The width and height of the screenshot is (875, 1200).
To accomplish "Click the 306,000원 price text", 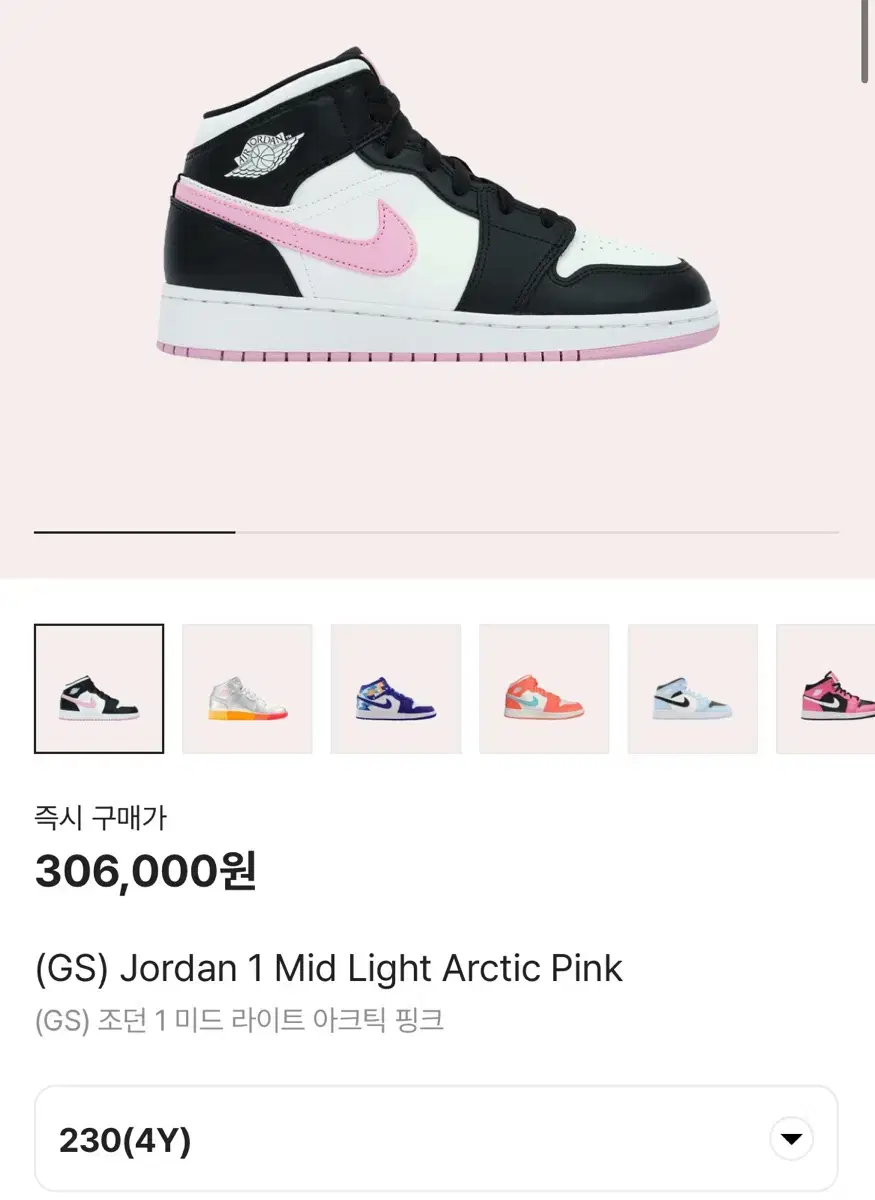I will pyautogui.click(x=145, y=870).
